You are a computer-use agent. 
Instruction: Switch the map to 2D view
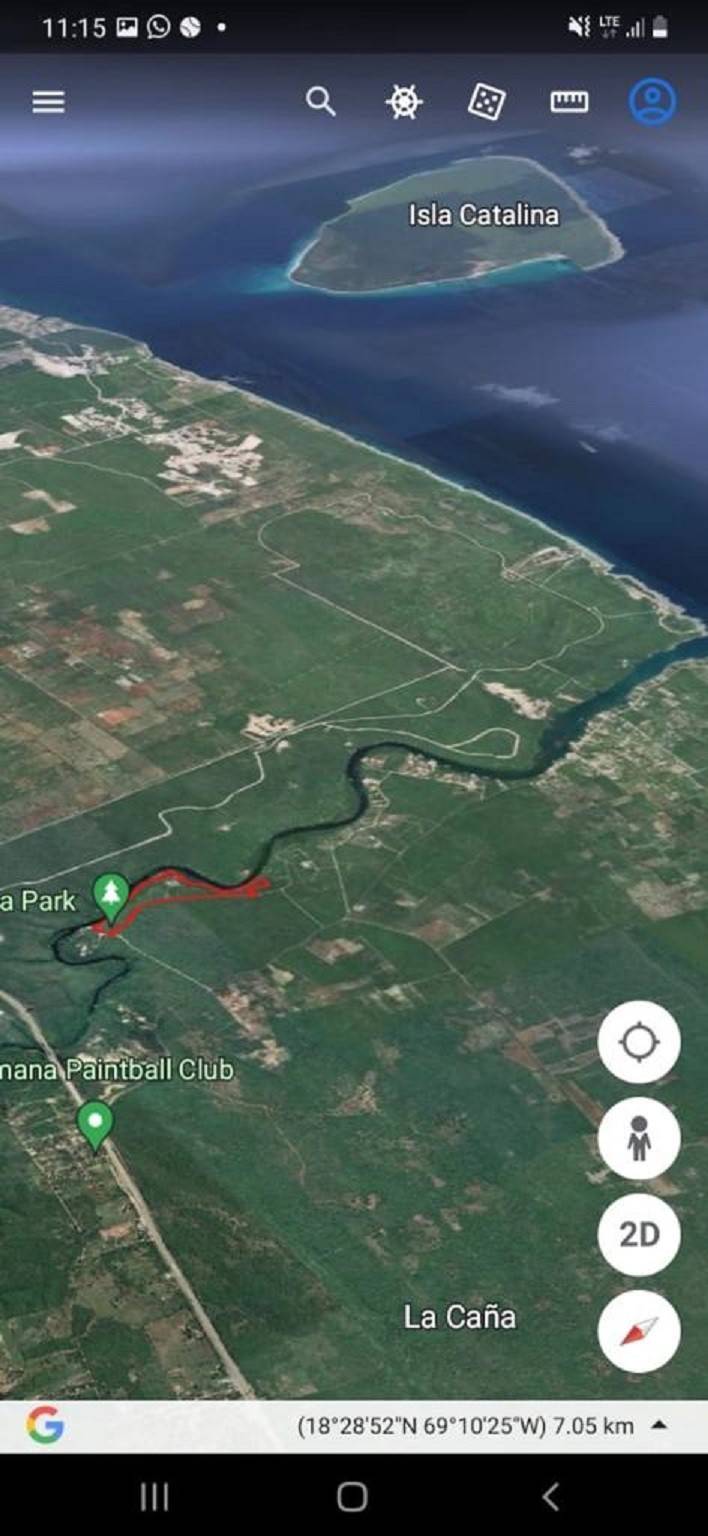[639, 1234]
